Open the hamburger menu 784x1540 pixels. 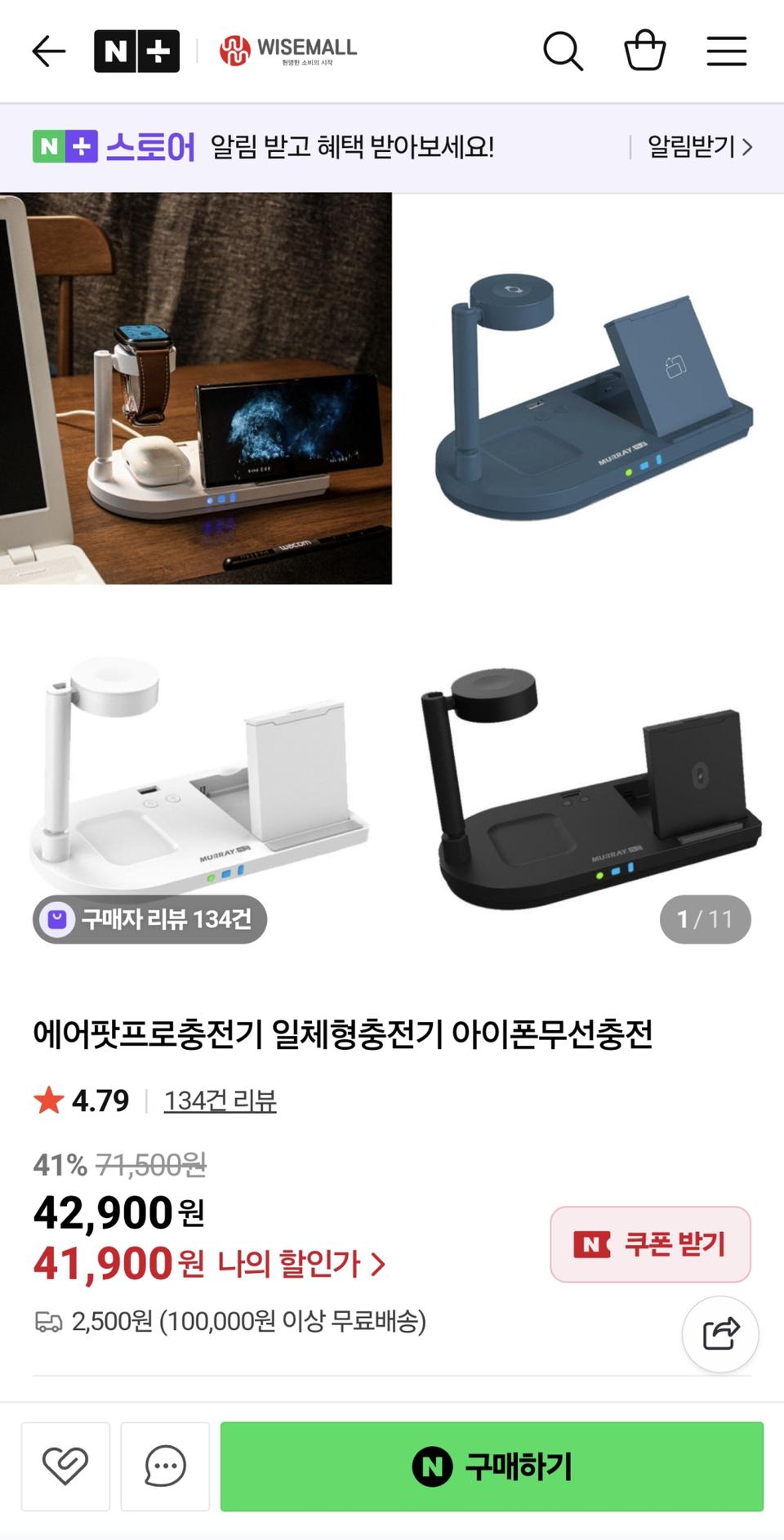(x=725, y=51)
